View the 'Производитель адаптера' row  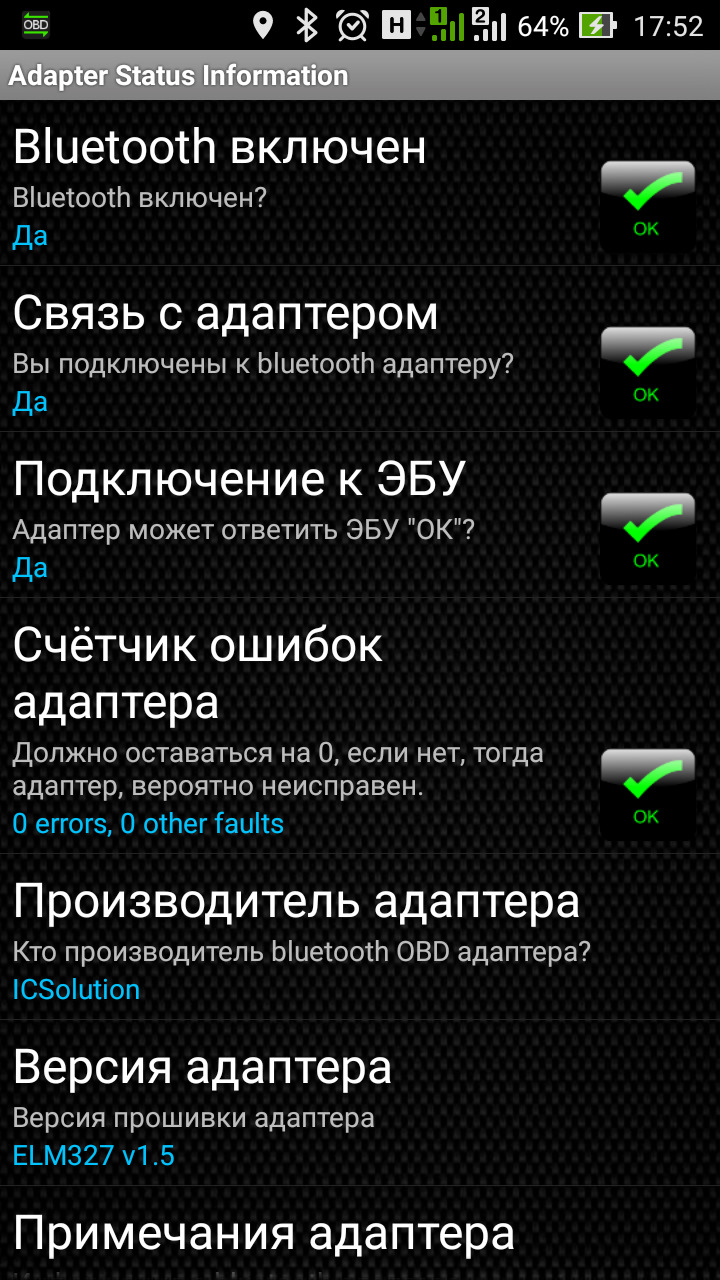pos(300,938)
